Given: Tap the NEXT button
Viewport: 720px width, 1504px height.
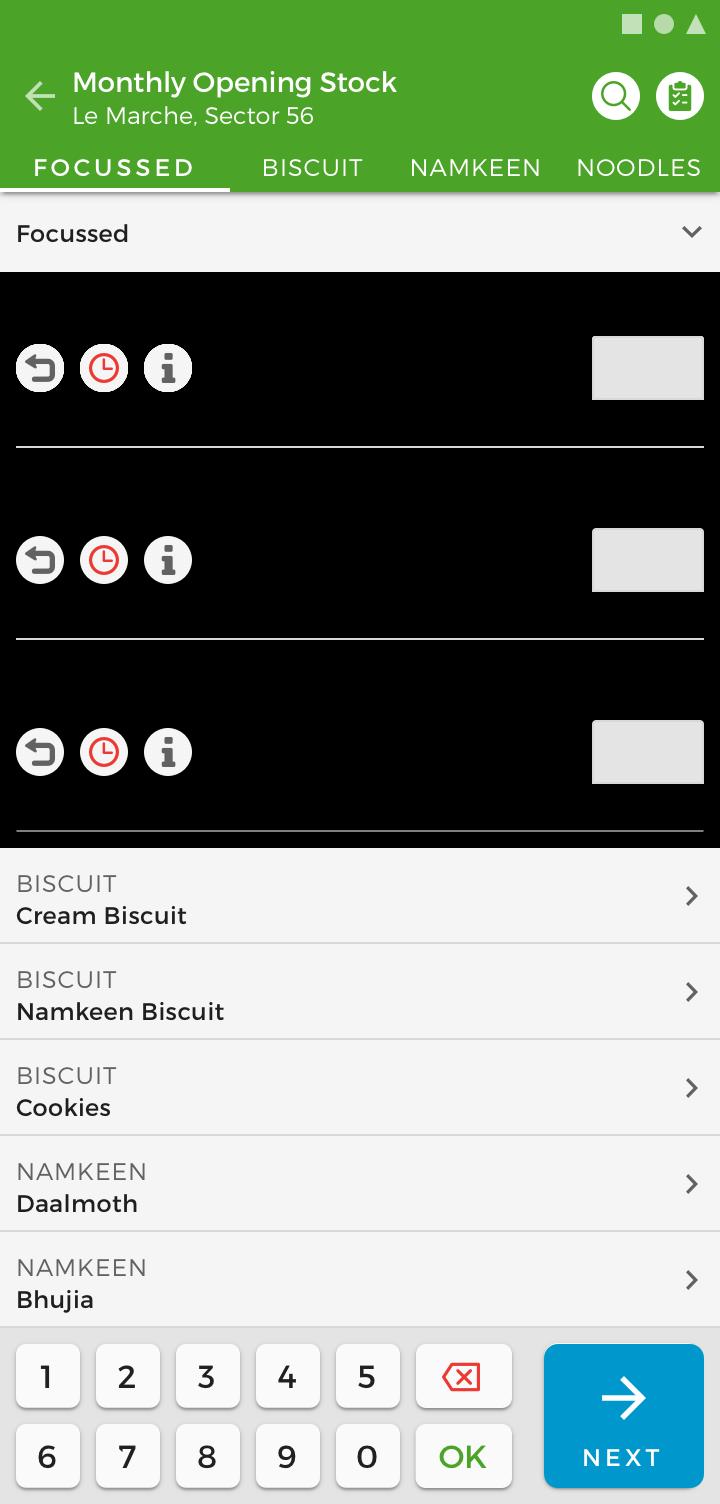Looking at the screenshot, I should (x=624, y=1416).
